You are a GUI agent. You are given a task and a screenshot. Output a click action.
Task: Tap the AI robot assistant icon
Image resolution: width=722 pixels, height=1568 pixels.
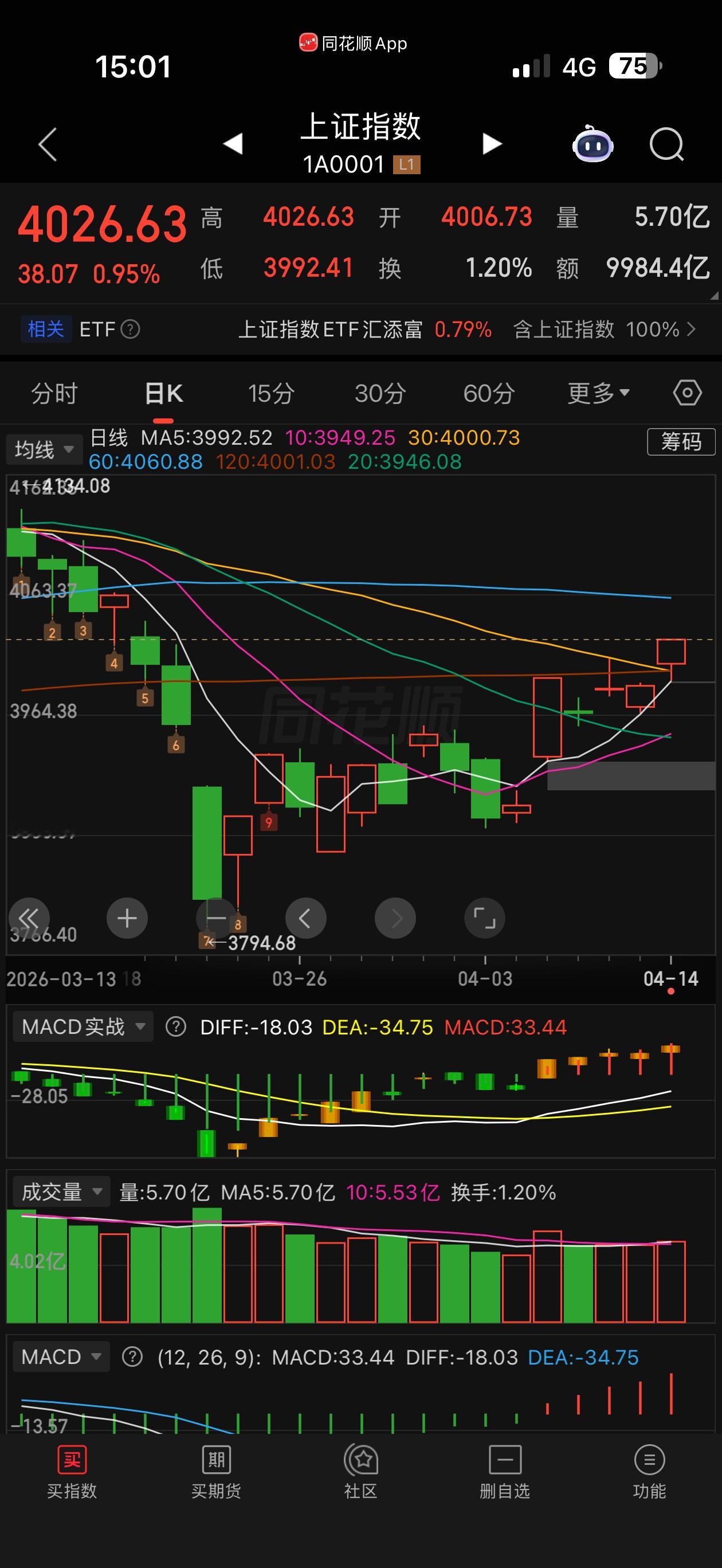pos(592,144)
